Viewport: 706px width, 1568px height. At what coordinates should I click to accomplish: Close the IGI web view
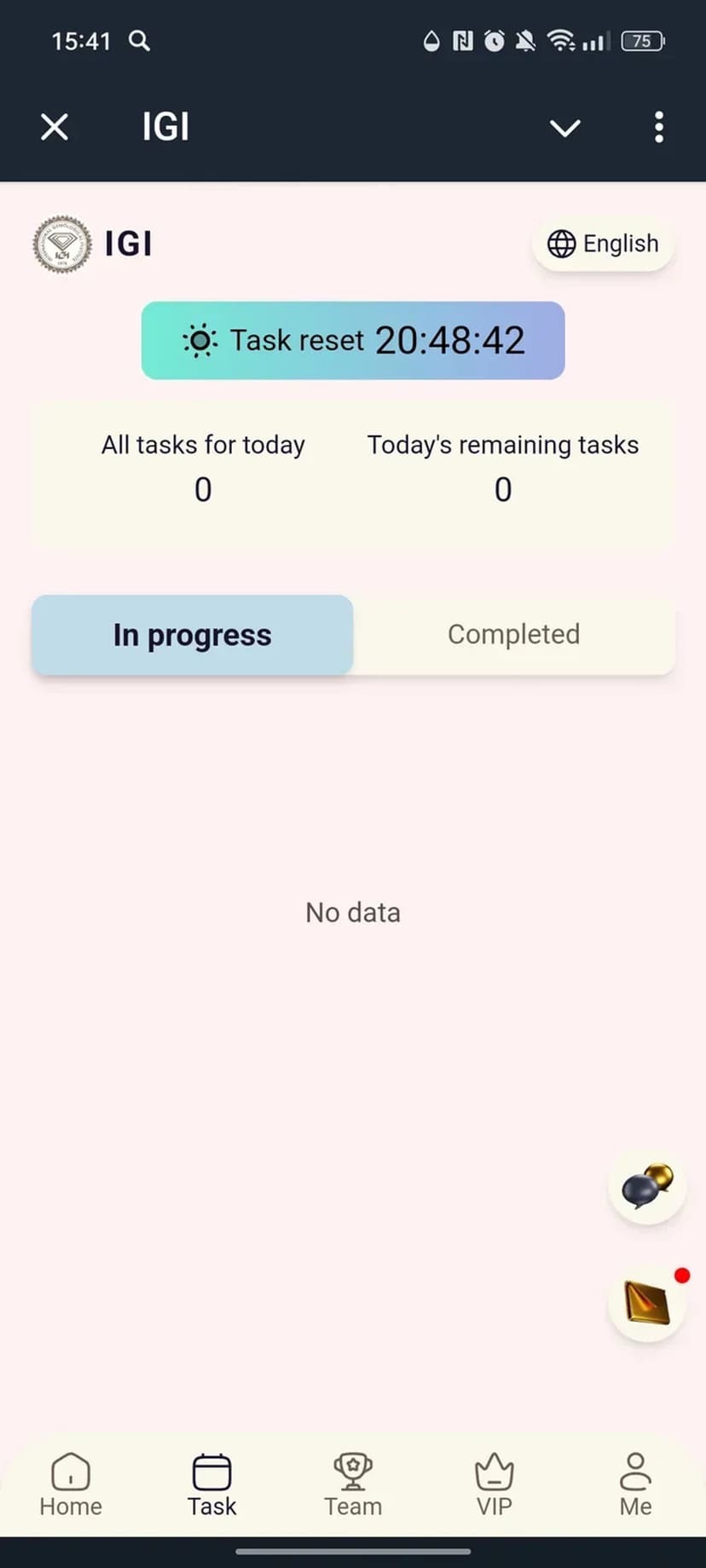point(55,128)
